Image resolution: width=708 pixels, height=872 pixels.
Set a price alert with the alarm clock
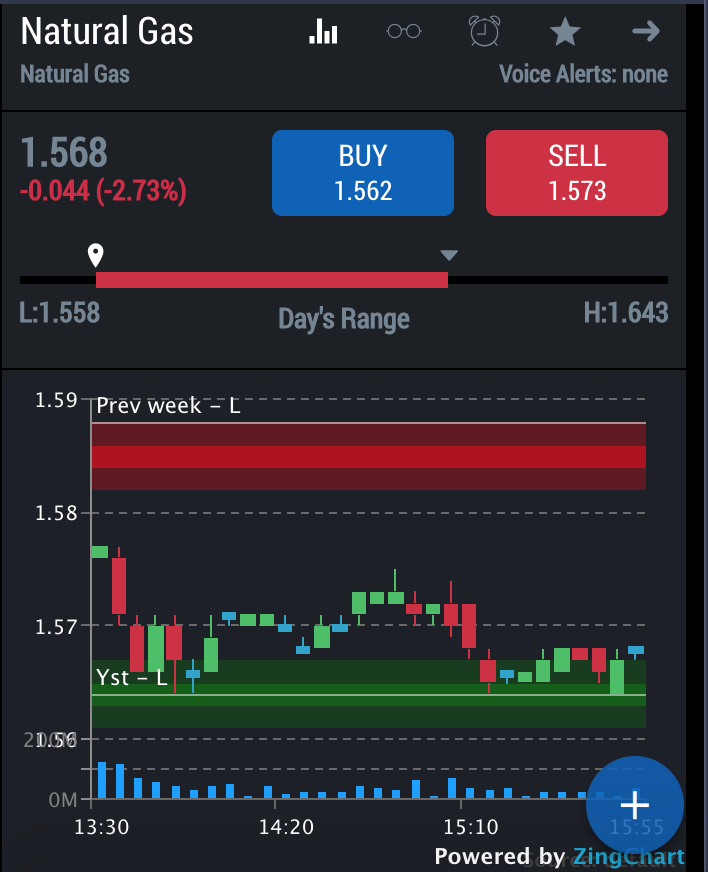coord(485,31)
